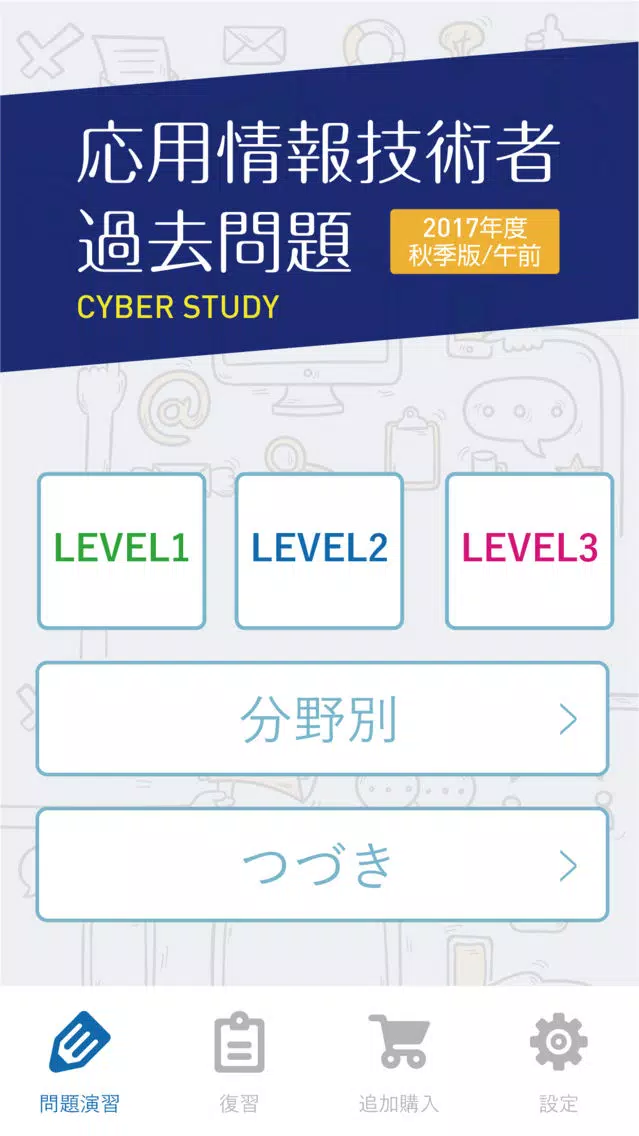This screenshot has width=639, height=1136.
Task: Go to the 復習 review tab
Action: (239, 1062)
